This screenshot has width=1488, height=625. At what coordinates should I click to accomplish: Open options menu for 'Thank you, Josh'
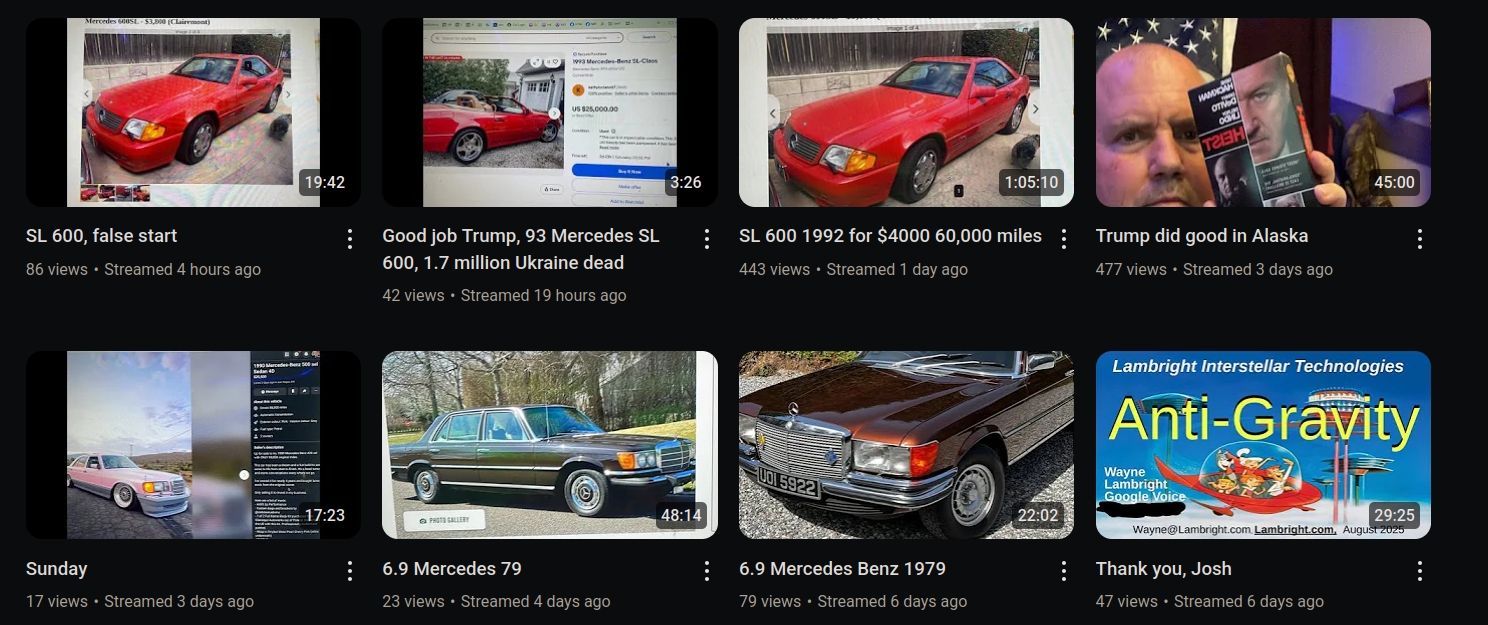[x=1420, y=571]
